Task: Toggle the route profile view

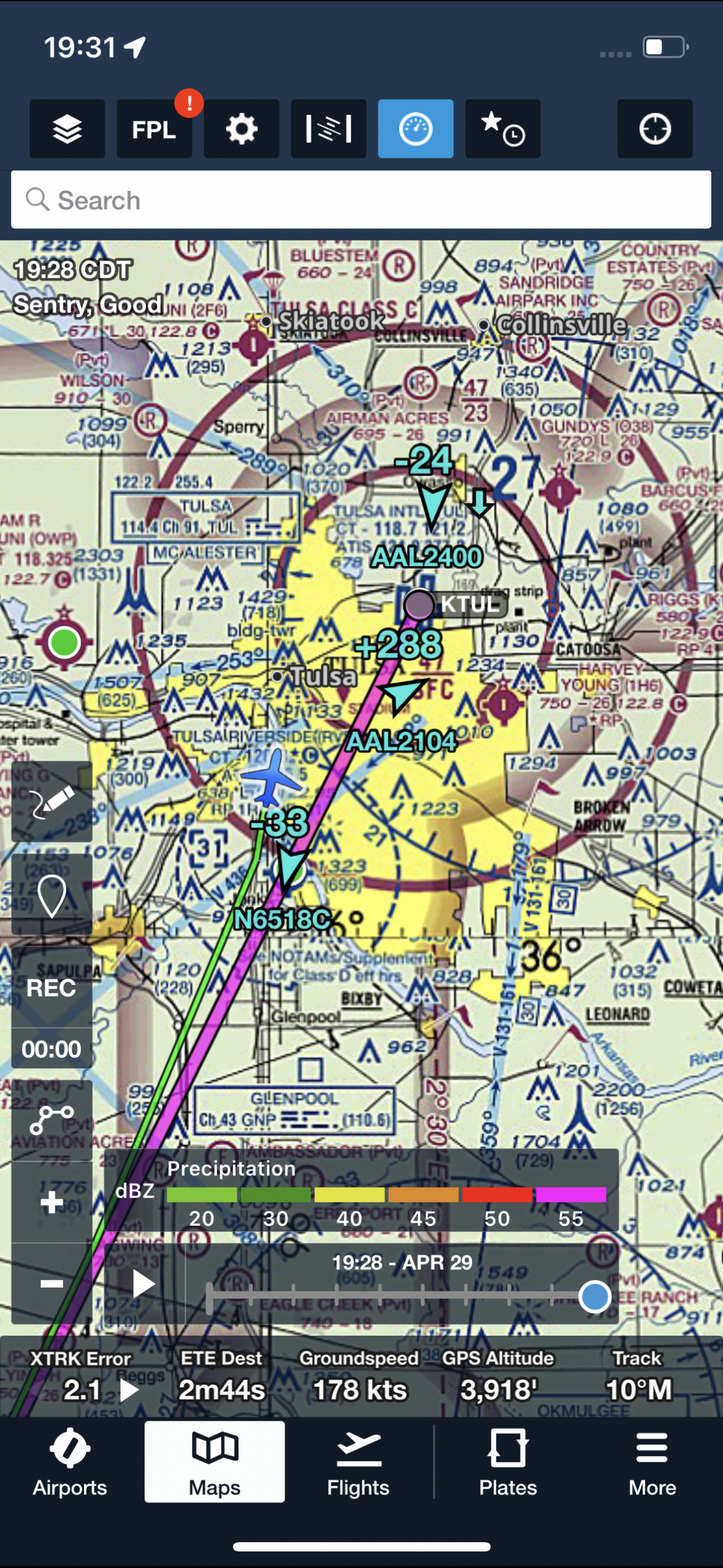Action: pyautogui.click(x=328, y=129)
